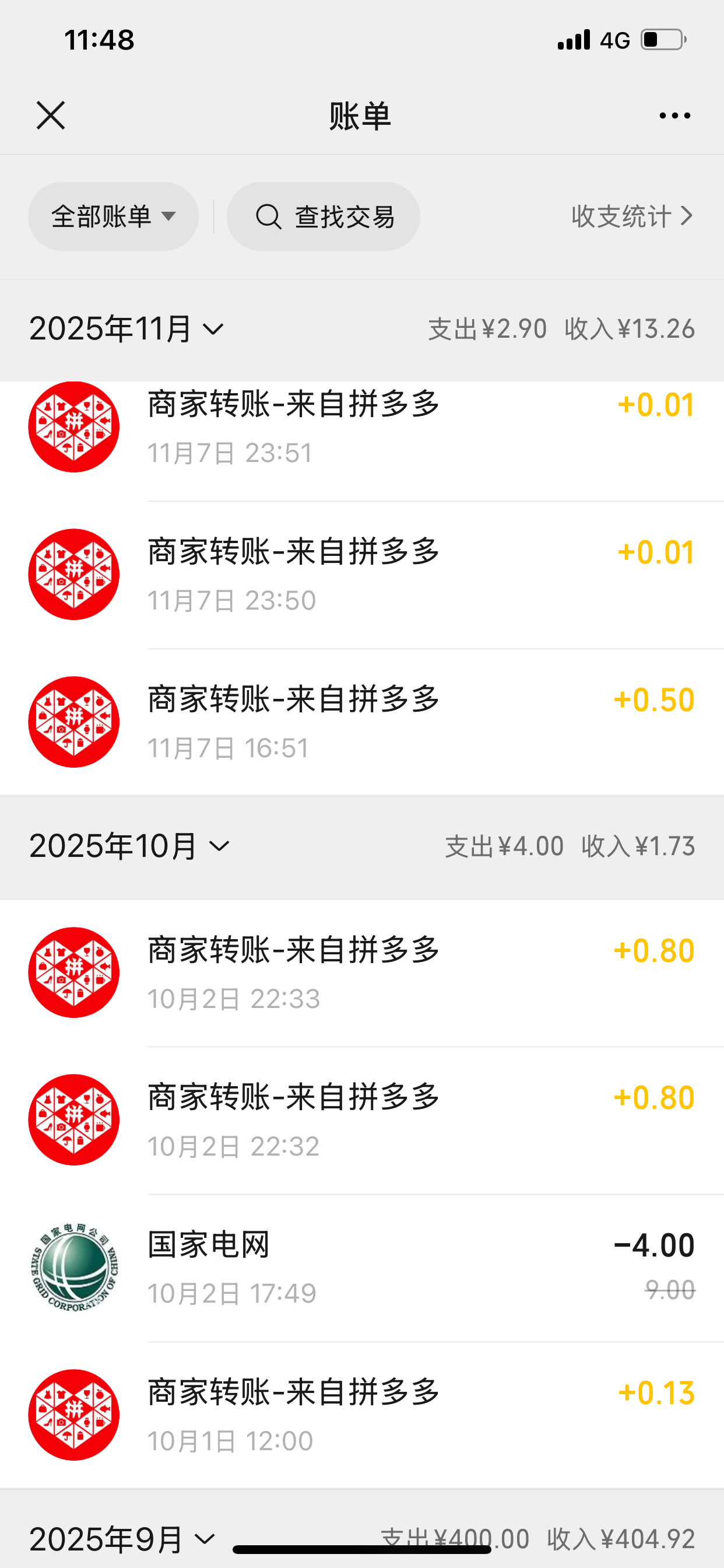The width and height of the screenshot is (724, 1568).
Task: Tap 查找交易 to search transactions
Action: [324, 216]
